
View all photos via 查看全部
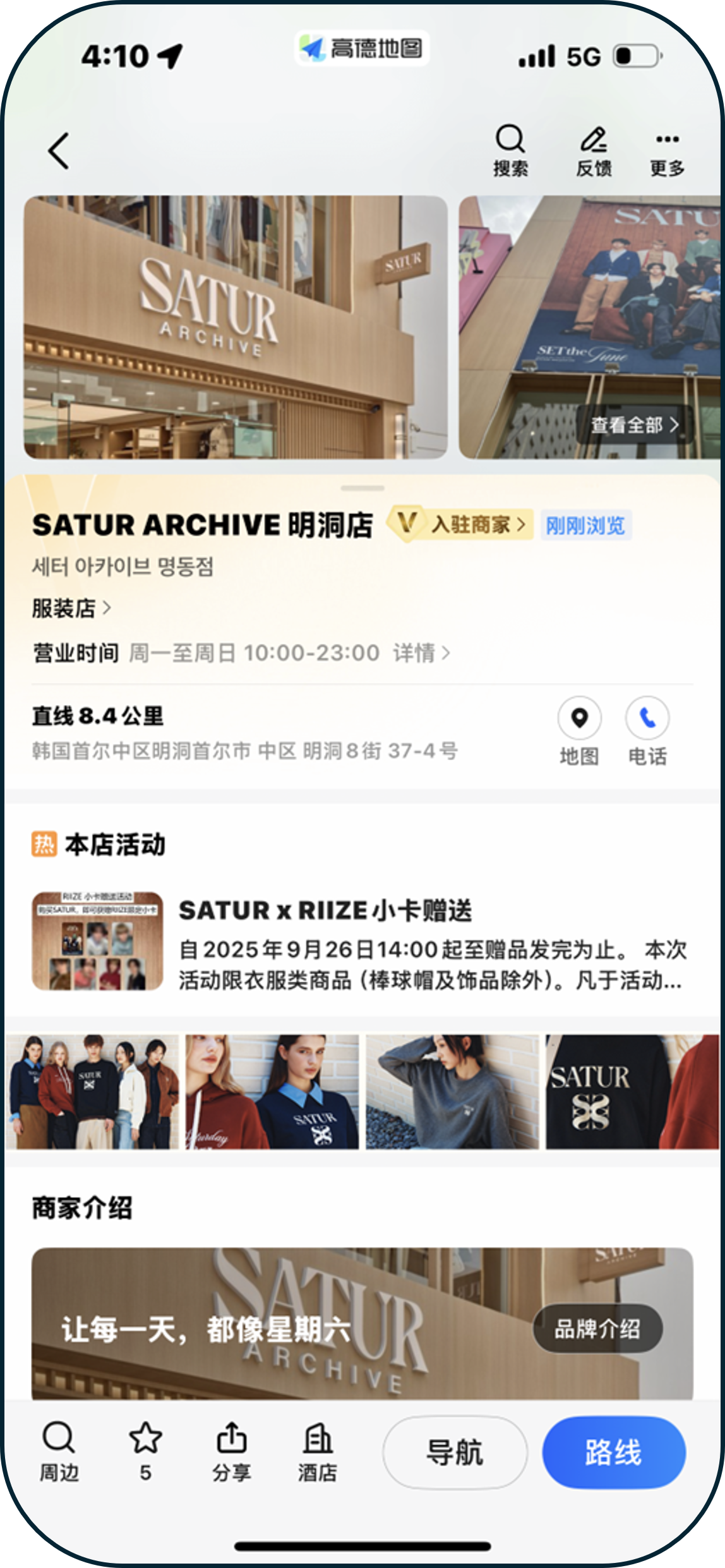(x=634, y=425)
